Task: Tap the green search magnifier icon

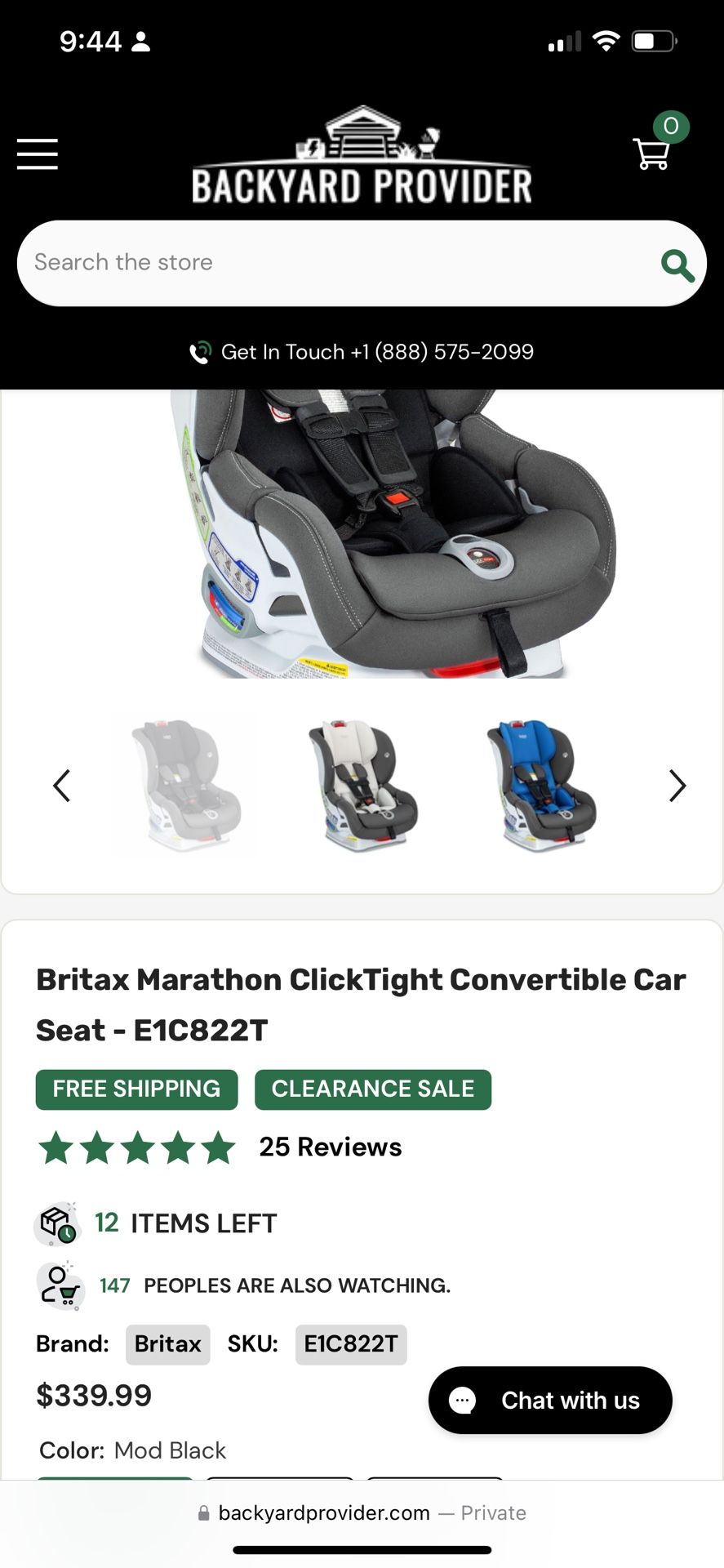Action: (x=677, y=265)
